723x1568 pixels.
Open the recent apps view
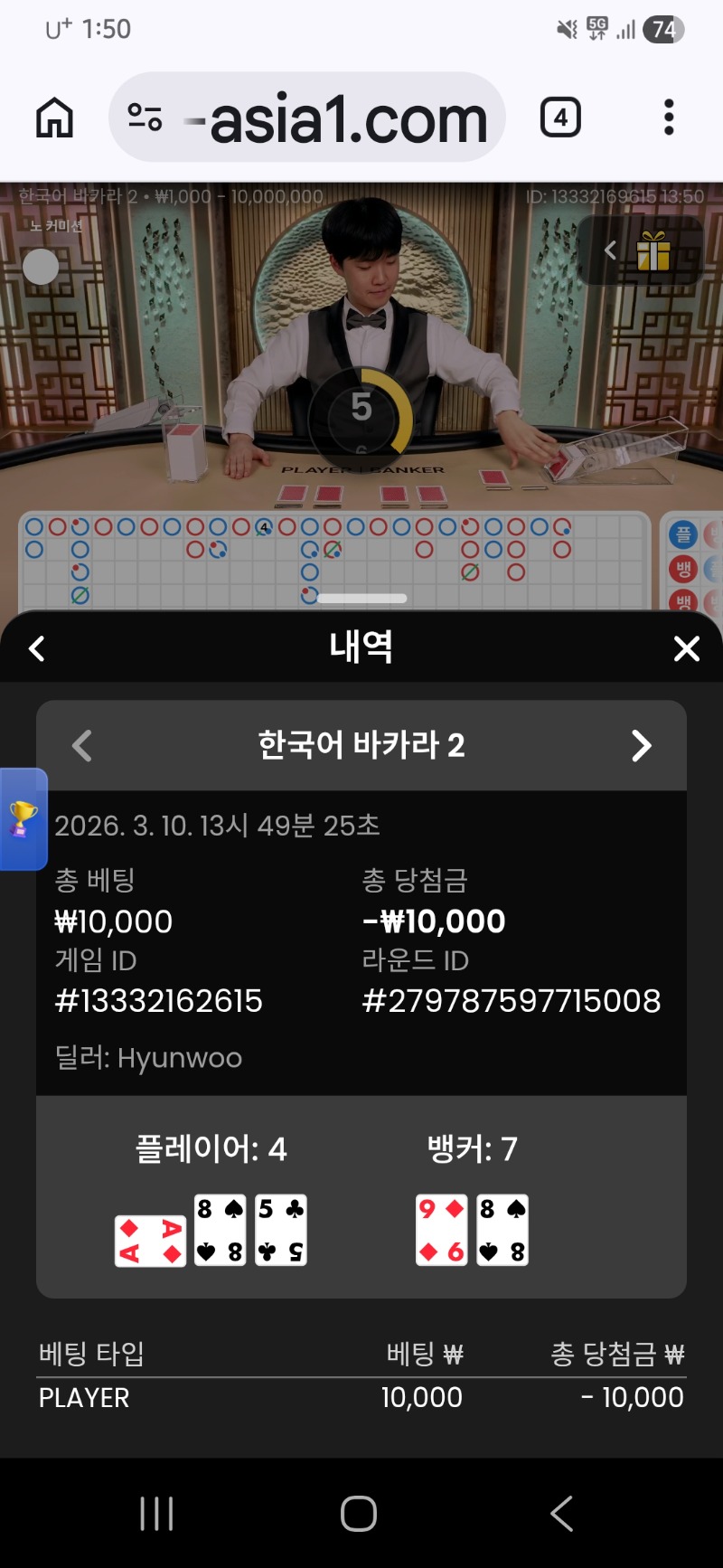point(156,1513)
